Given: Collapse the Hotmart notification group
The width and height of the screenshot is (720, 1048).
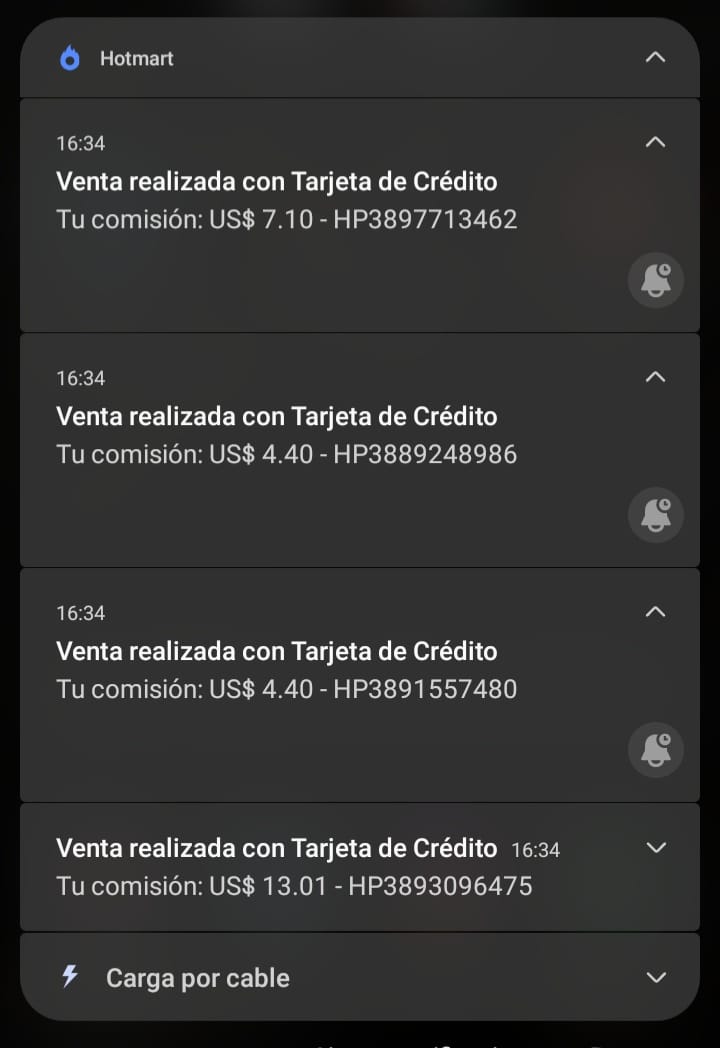Looking at the screenshot, I should pos(655,58).
